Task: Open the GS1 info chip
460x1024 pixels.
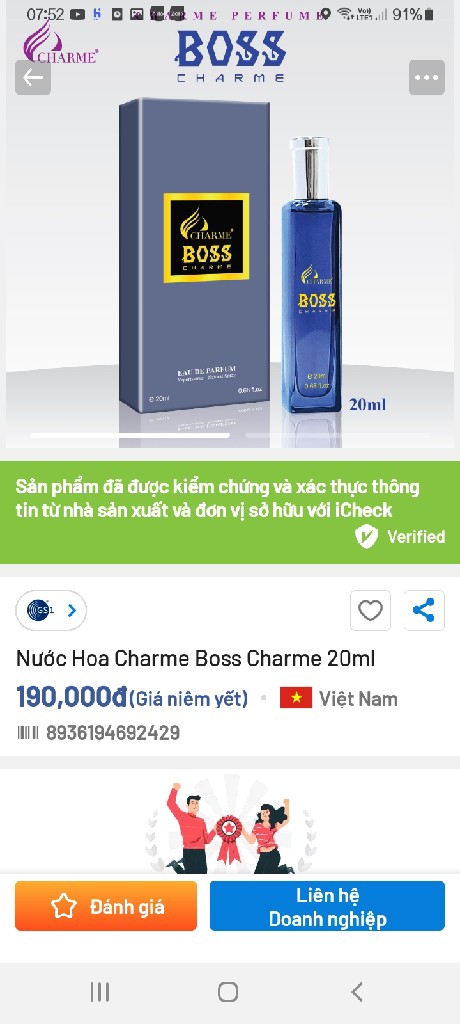Action: (x=51, y=611)
